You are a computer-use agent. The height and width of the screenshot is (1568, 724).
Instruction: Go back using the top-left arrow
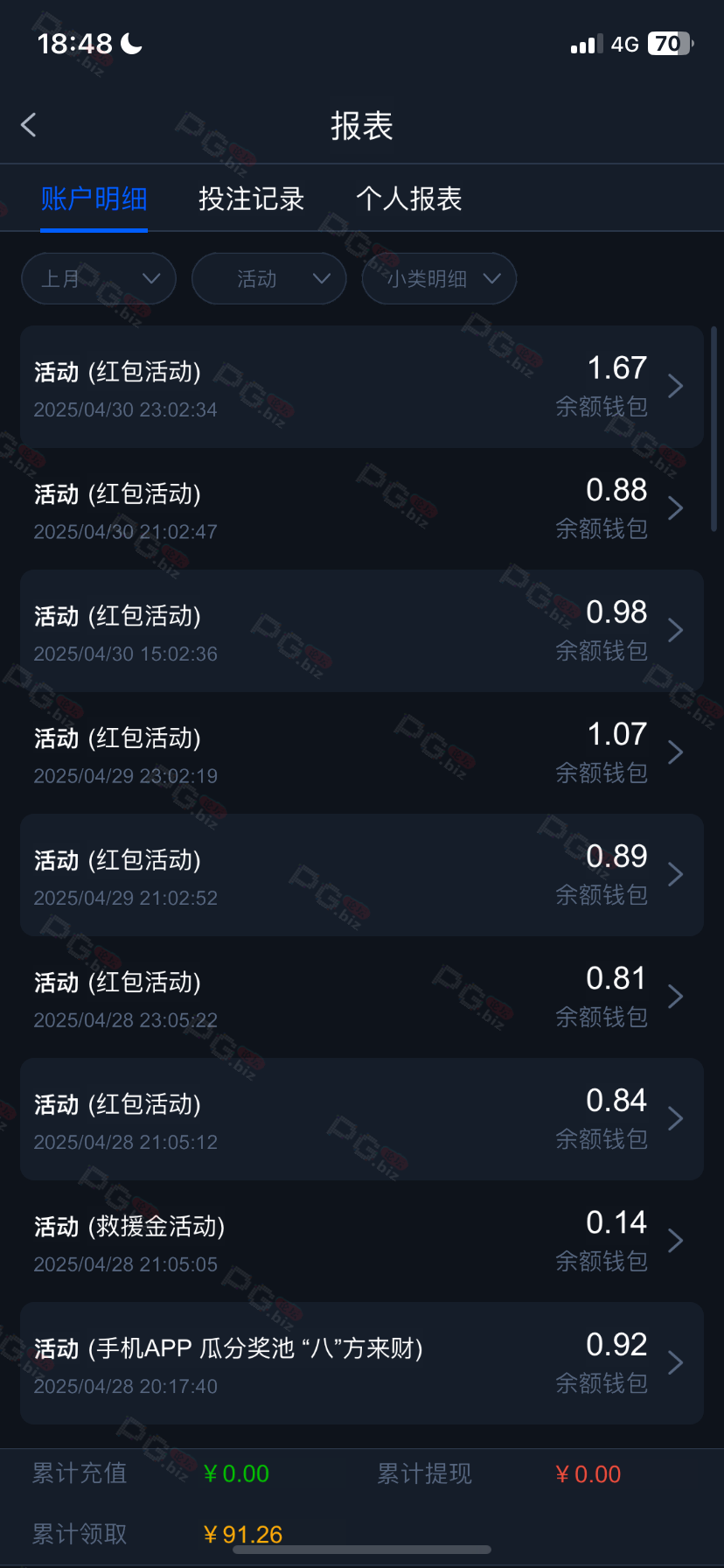(x=29, y=125)
